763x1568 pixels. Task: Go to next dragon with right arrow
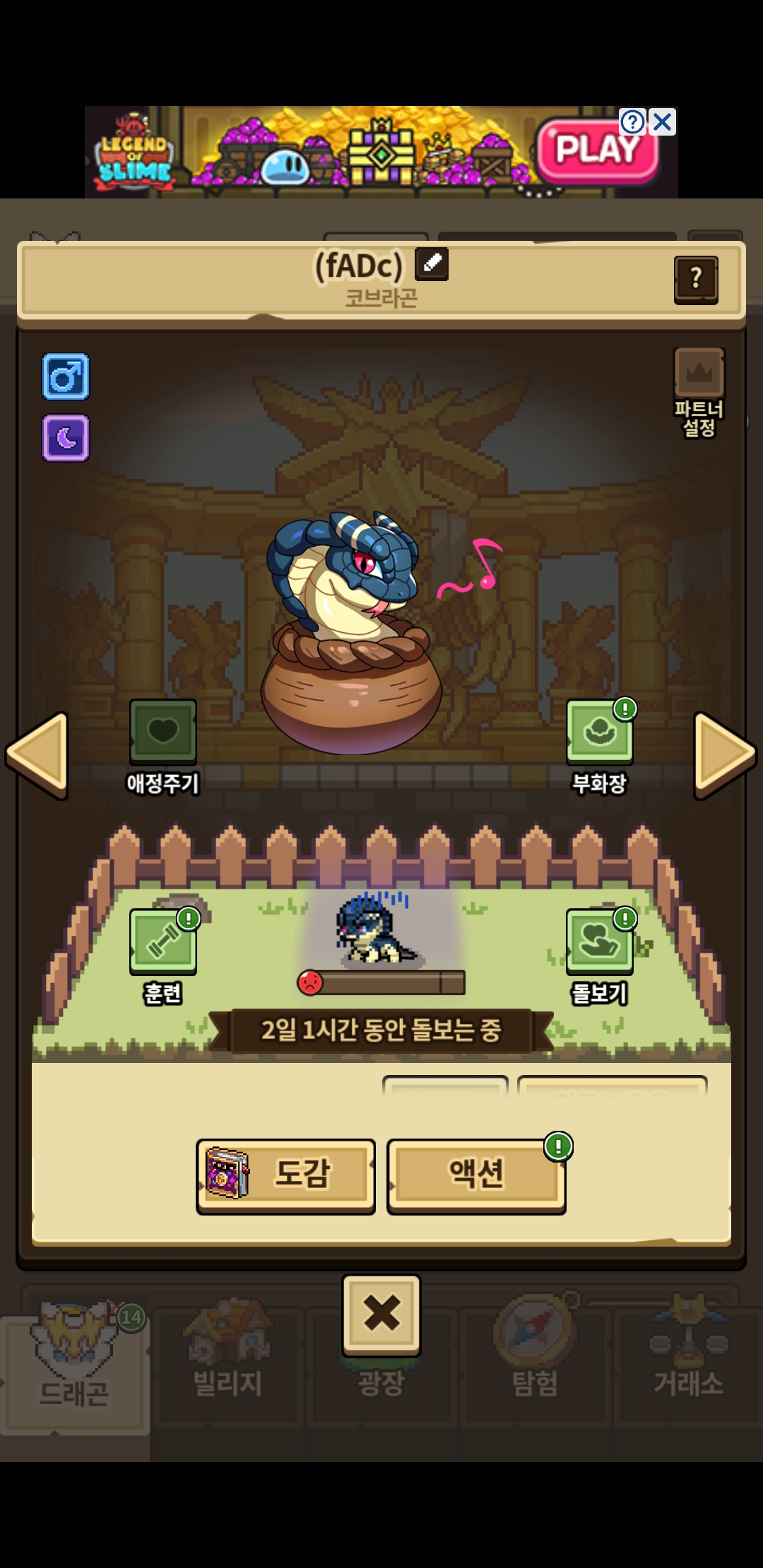pos(724,754)
